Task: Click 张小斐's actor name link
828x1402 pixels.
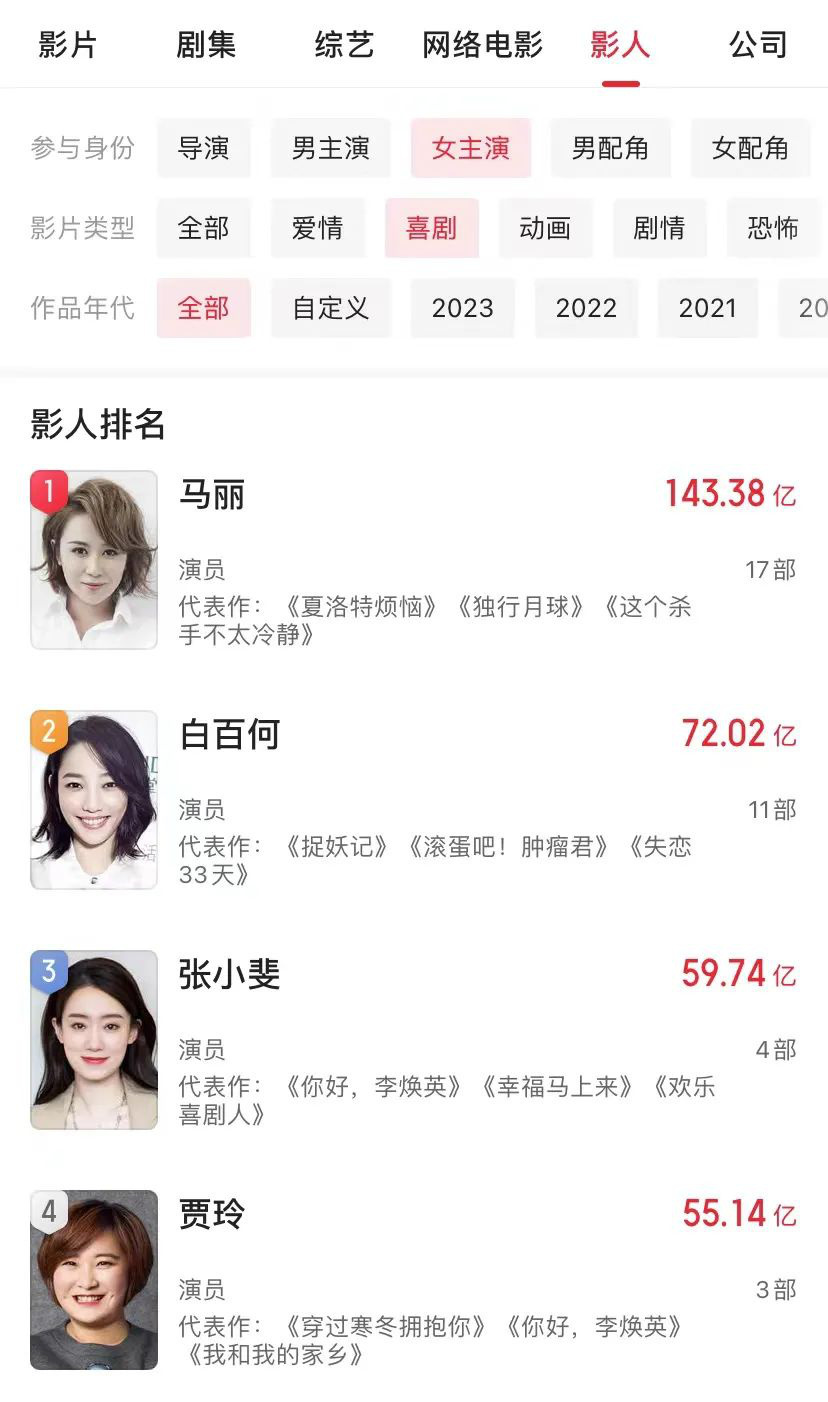Action: point(227,974)
